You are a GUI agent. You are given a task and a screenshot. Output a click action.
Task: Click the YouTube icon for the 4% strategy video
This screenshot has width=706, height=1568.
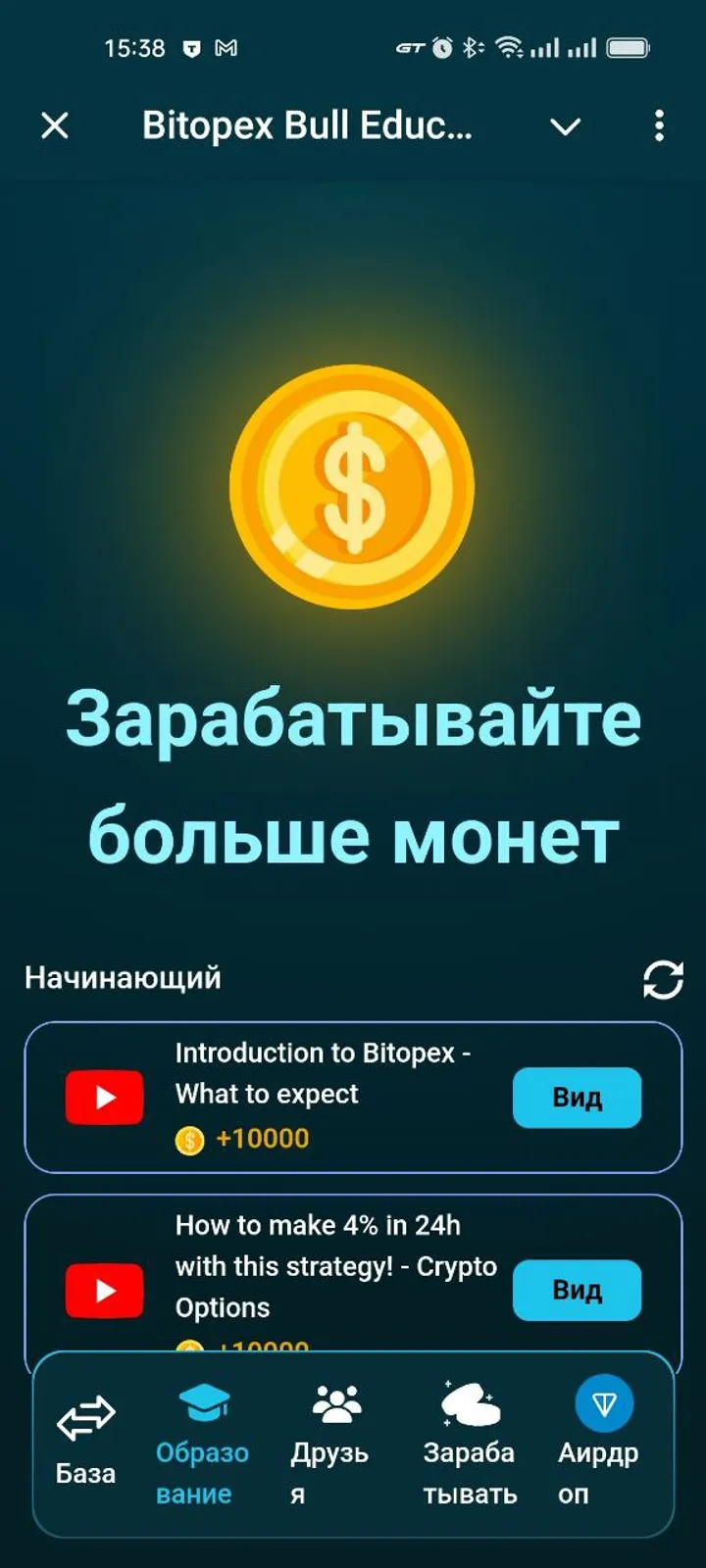point(103,1290)
